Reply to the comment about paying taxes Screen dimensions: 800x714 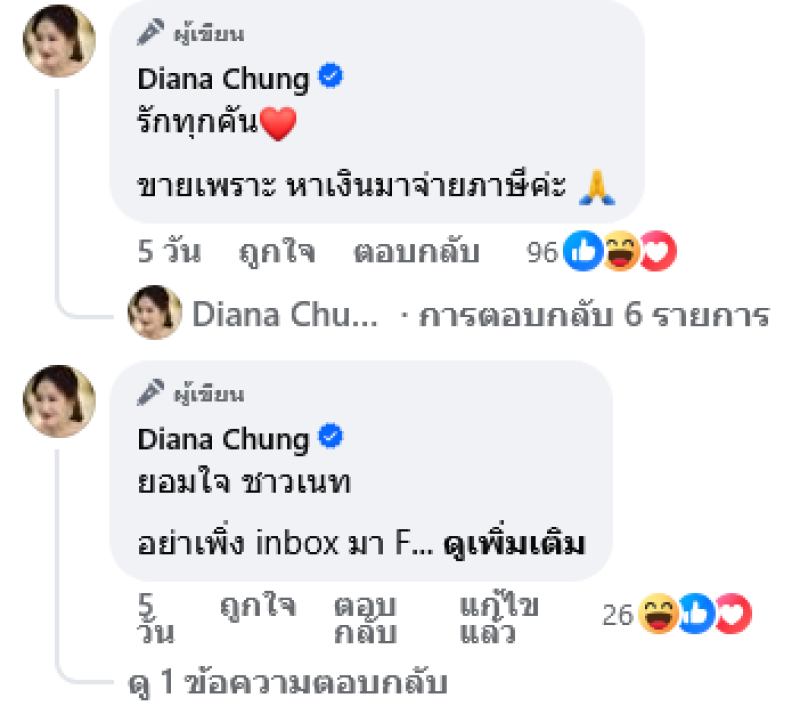pos(416,252)
